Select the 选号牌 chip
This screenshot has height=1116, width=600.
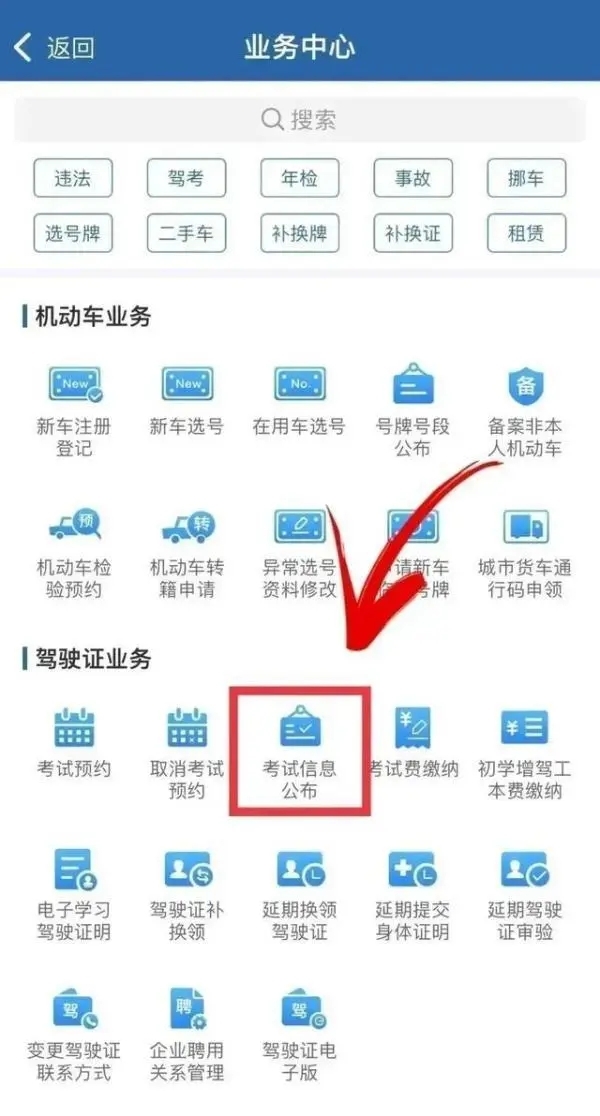(73, 234)
